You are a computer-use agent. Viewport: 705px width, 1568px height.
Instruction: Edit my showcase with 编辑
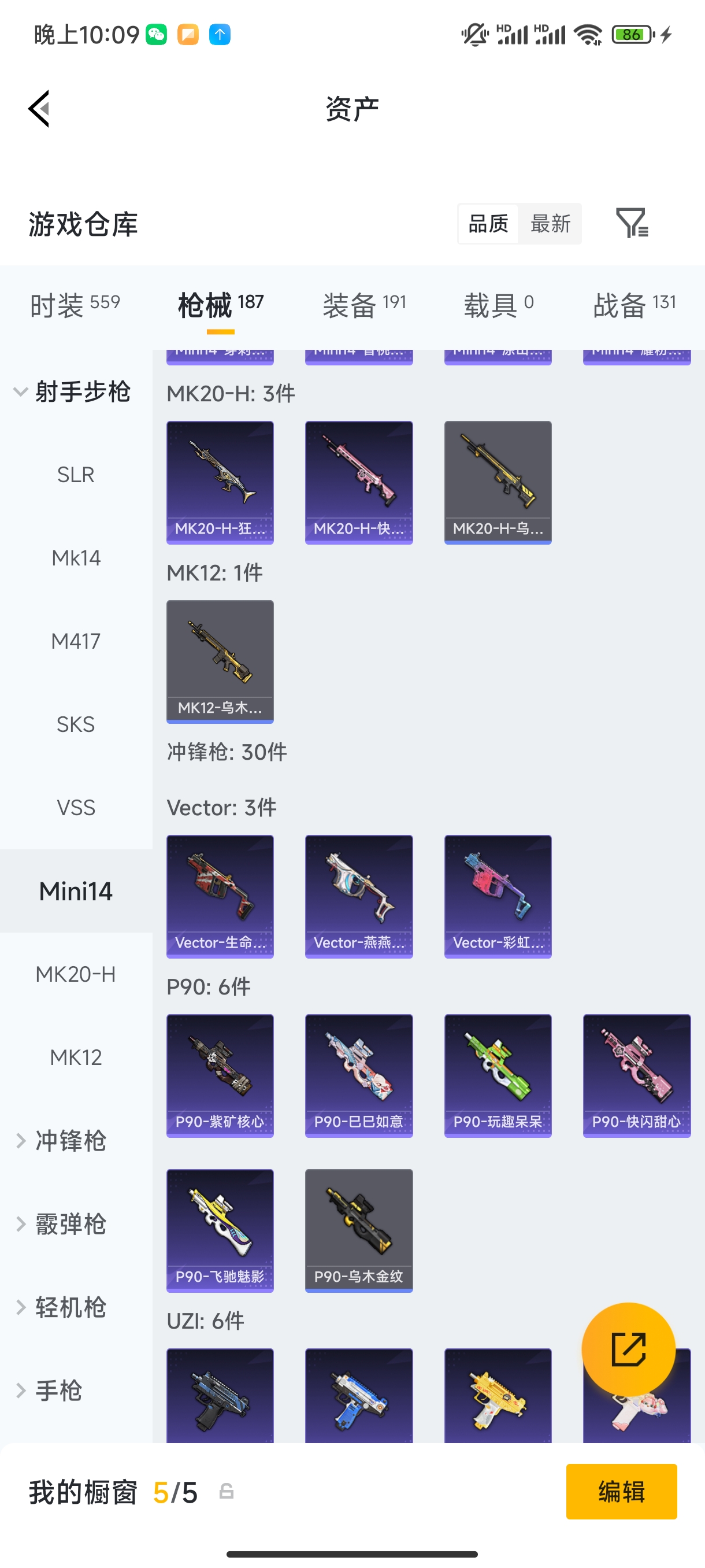point(621,1491)
